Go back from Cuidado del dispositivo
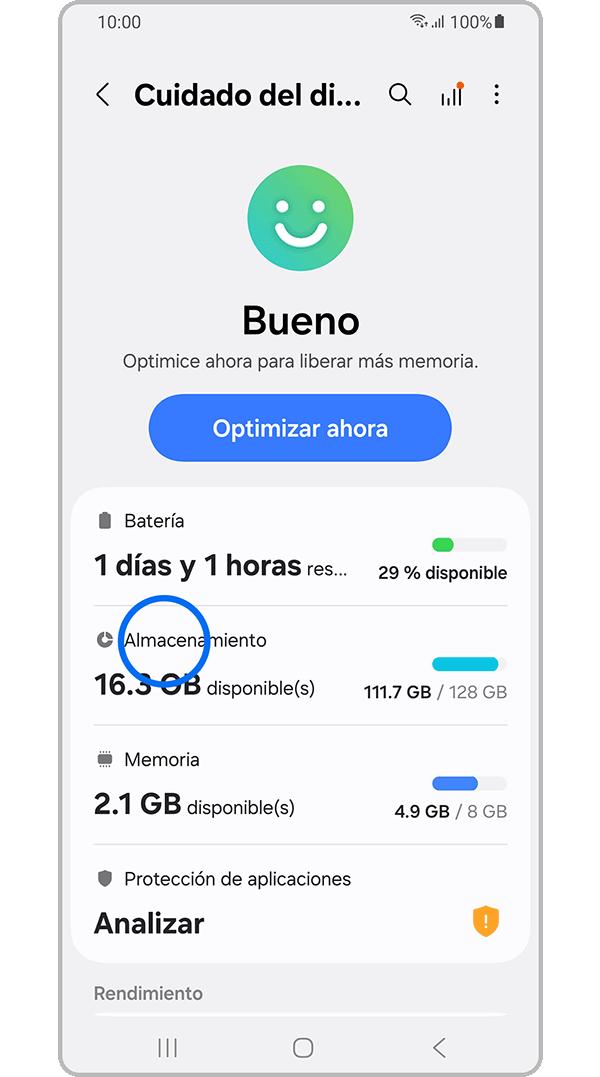Viewport: 600px width, 1077px height. (102, 95)
